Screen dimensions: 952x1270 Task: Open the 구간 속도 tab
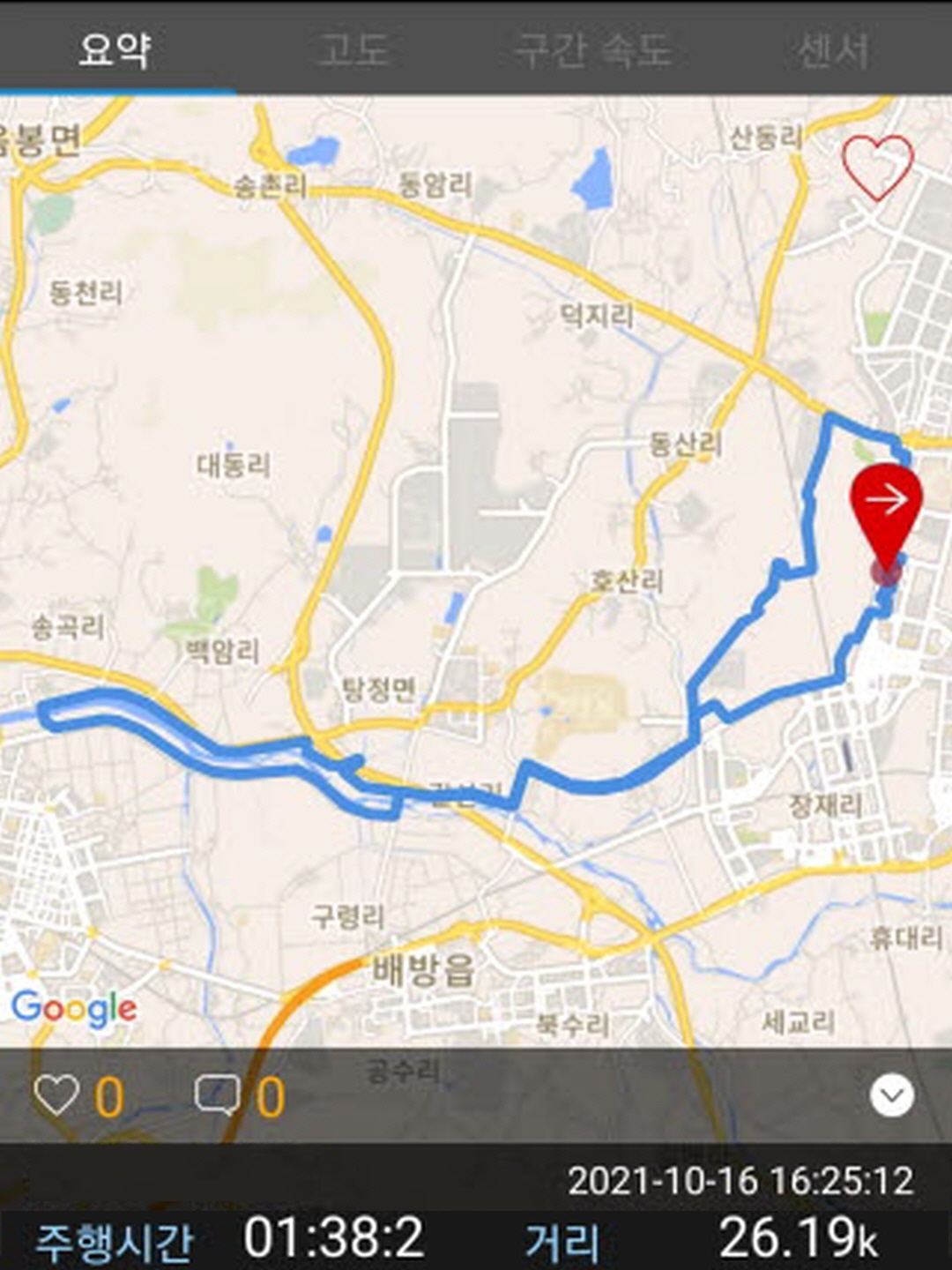[x=593, y=49]
